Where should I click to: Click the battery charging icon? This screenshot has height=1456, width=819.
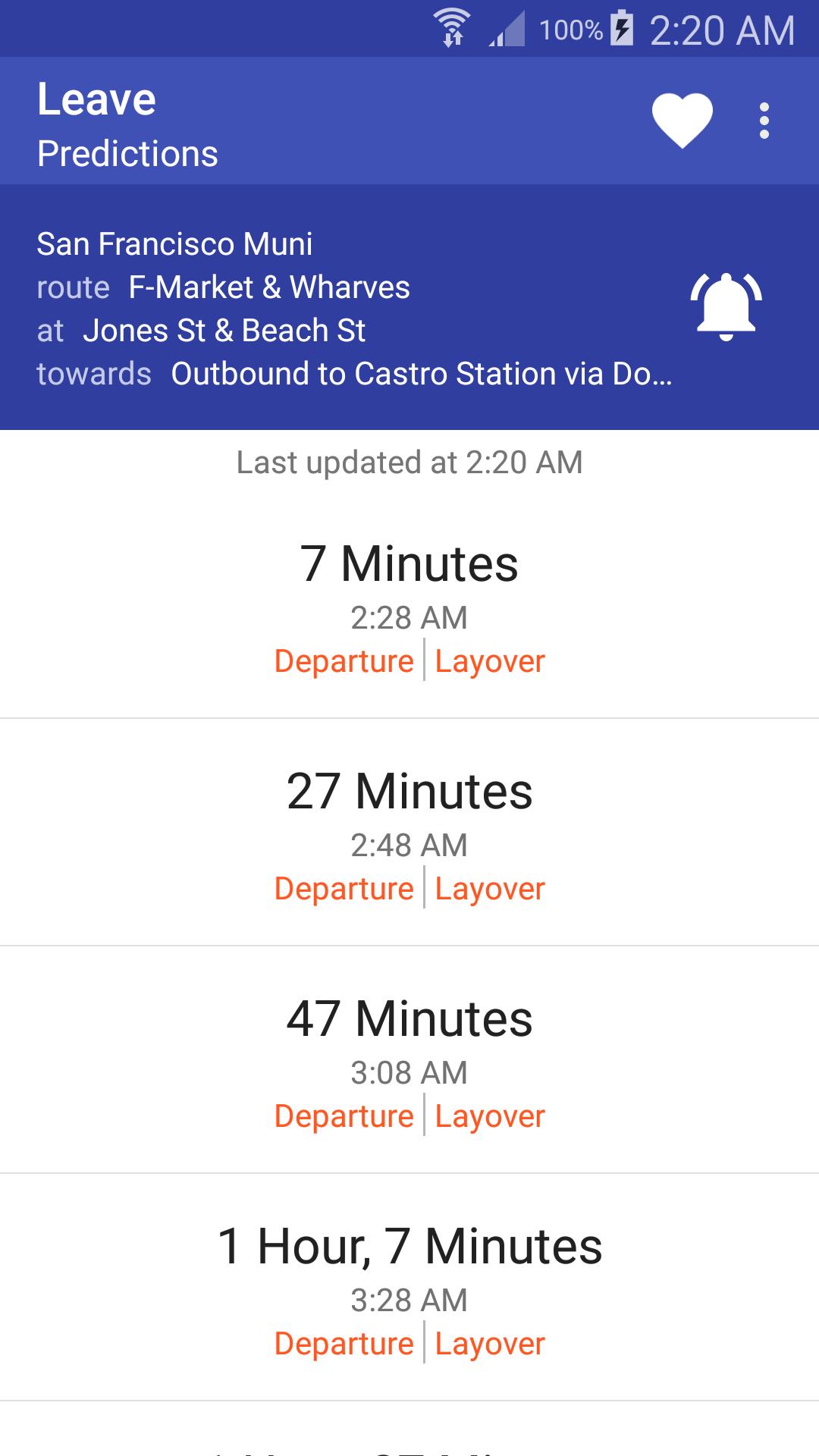[x=622, y=29]
